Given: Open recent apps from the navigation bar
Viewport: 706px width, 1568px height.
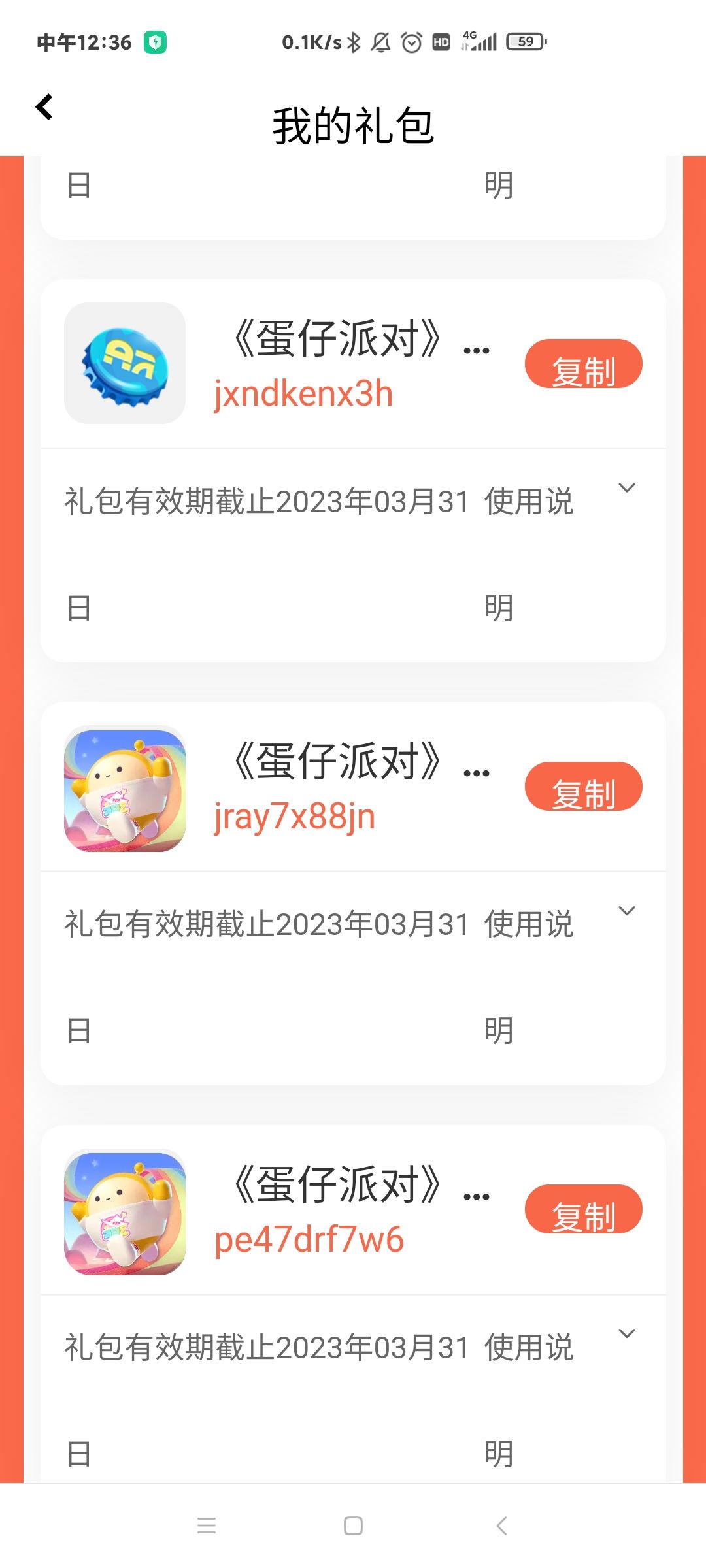Looking at the screenshot, I should coord(207,1526).
